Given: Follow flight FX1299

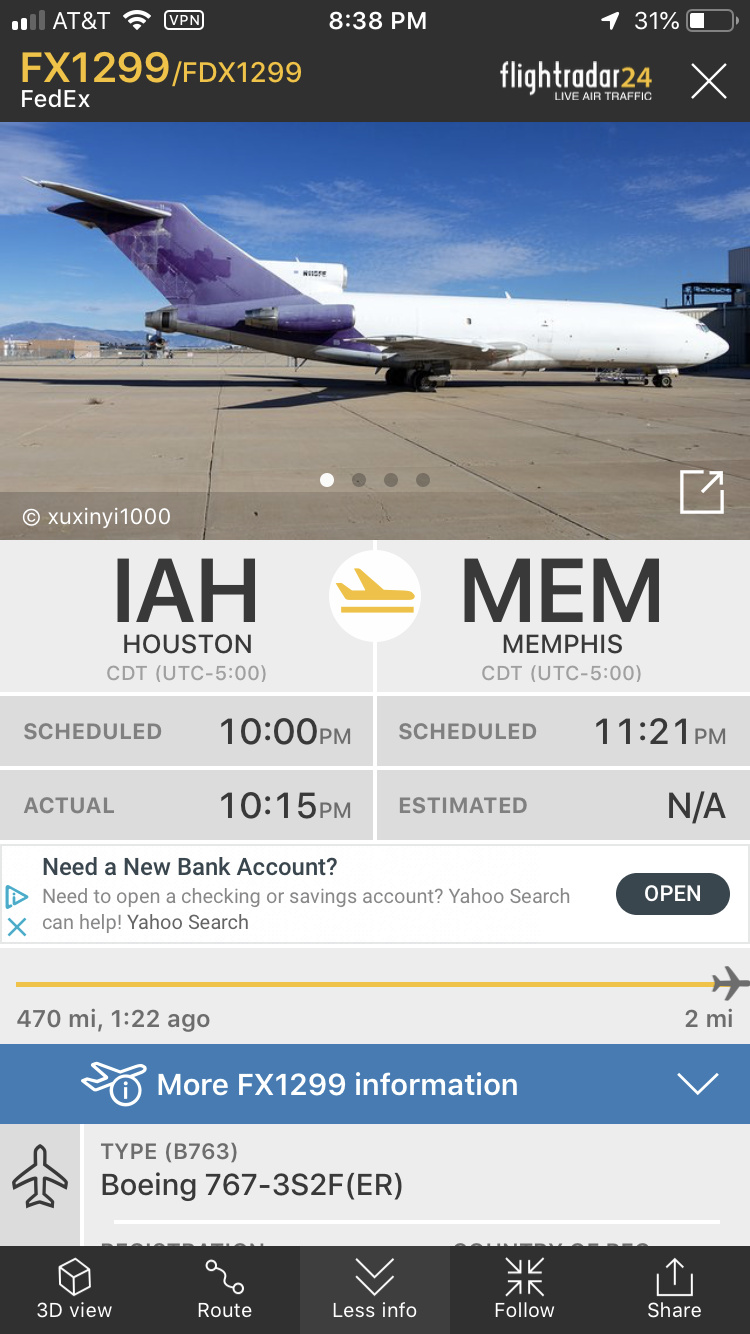Looking at the screenshot, I should (524, 1289).
